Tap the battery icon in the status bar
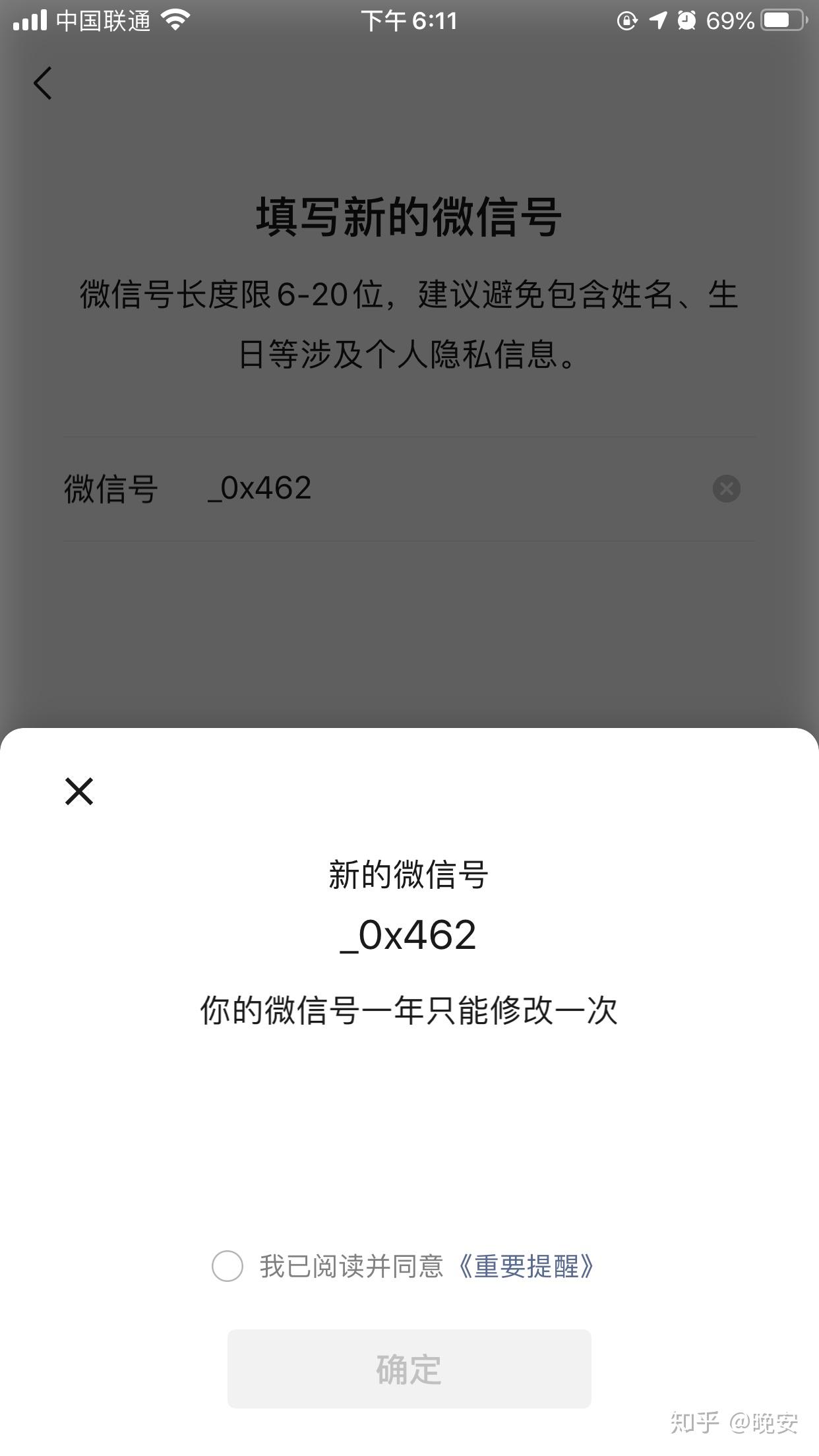The height and width of the screenshot is (1456, 819). click(x=781, y=20)
